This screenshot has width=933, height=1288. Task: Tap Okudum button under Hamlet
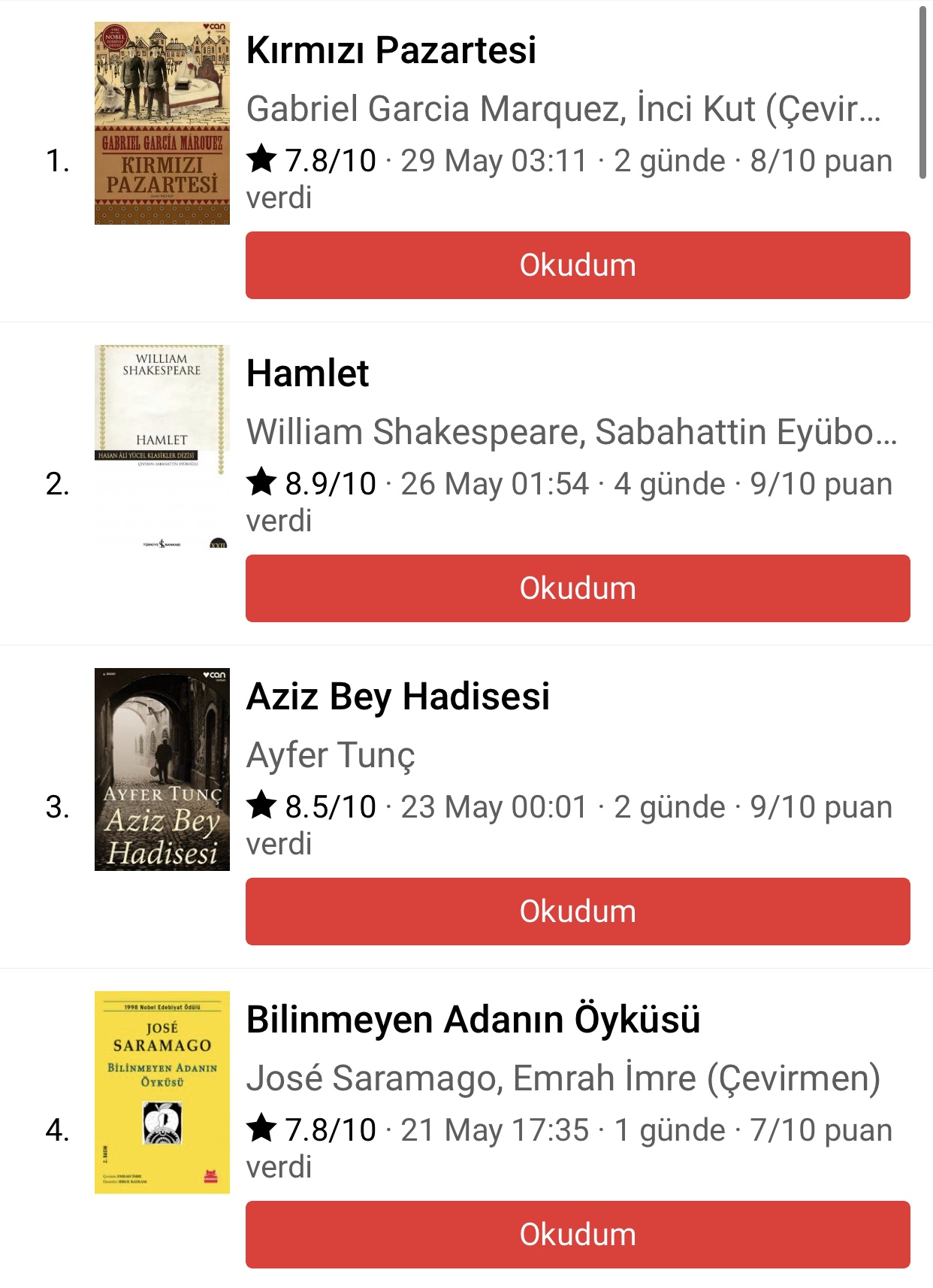pyautogui.click(x=578, y=588)
